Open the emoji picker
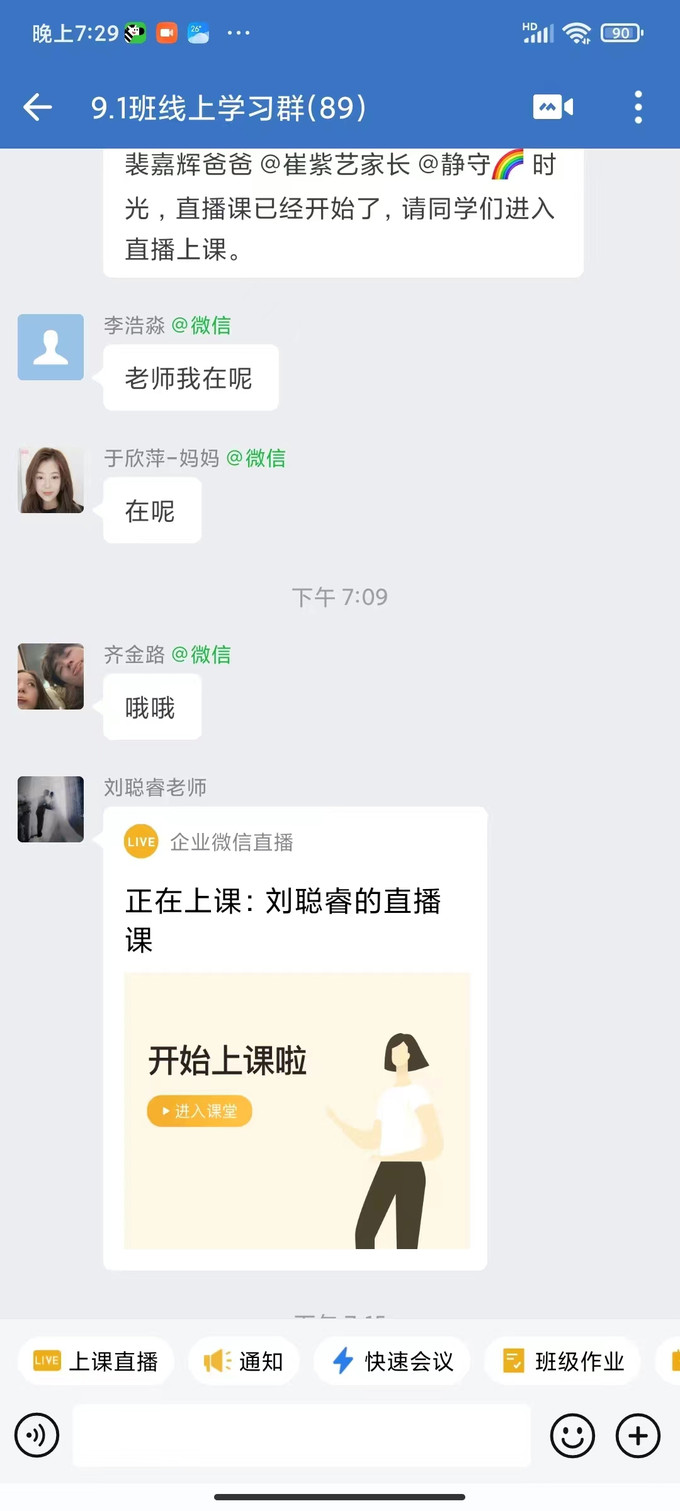 pos(572,1436)
